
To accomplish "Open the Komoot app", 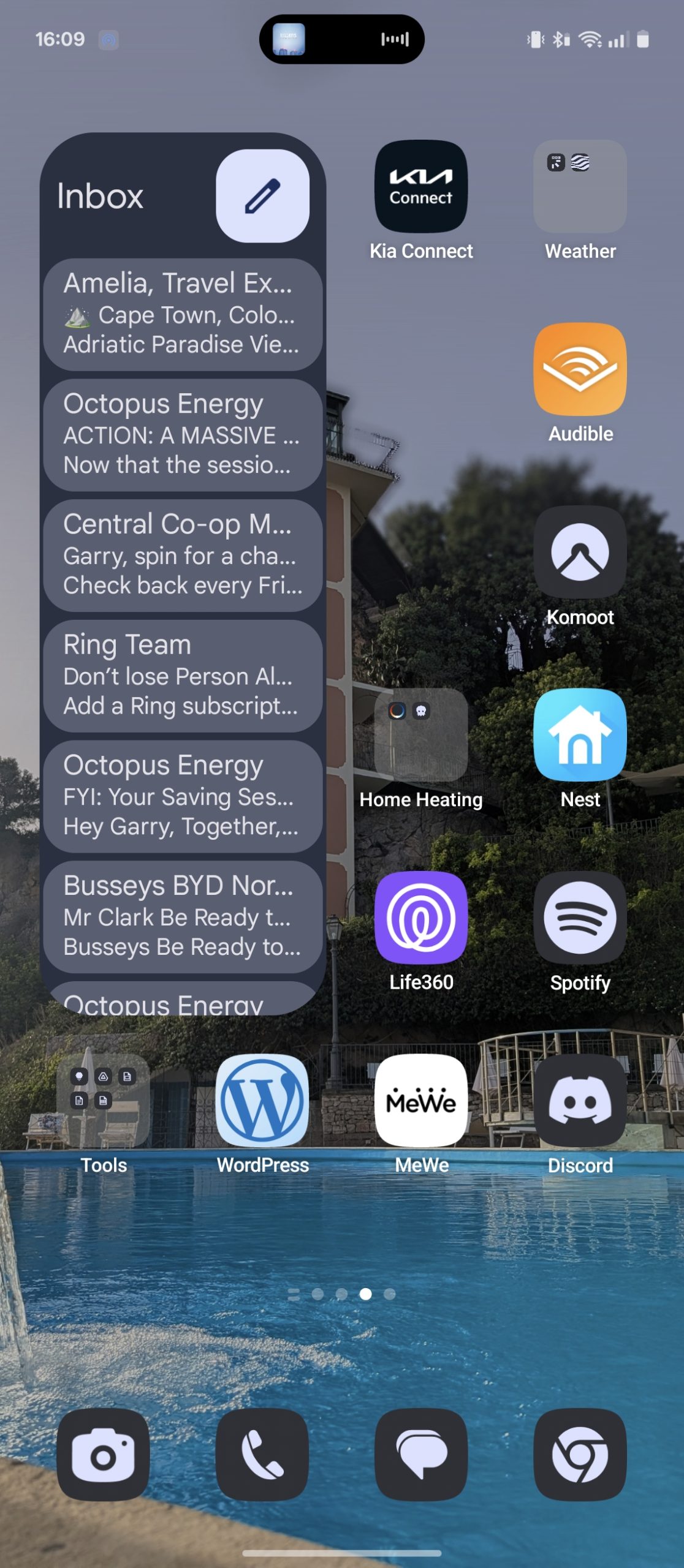I will 580,552.
